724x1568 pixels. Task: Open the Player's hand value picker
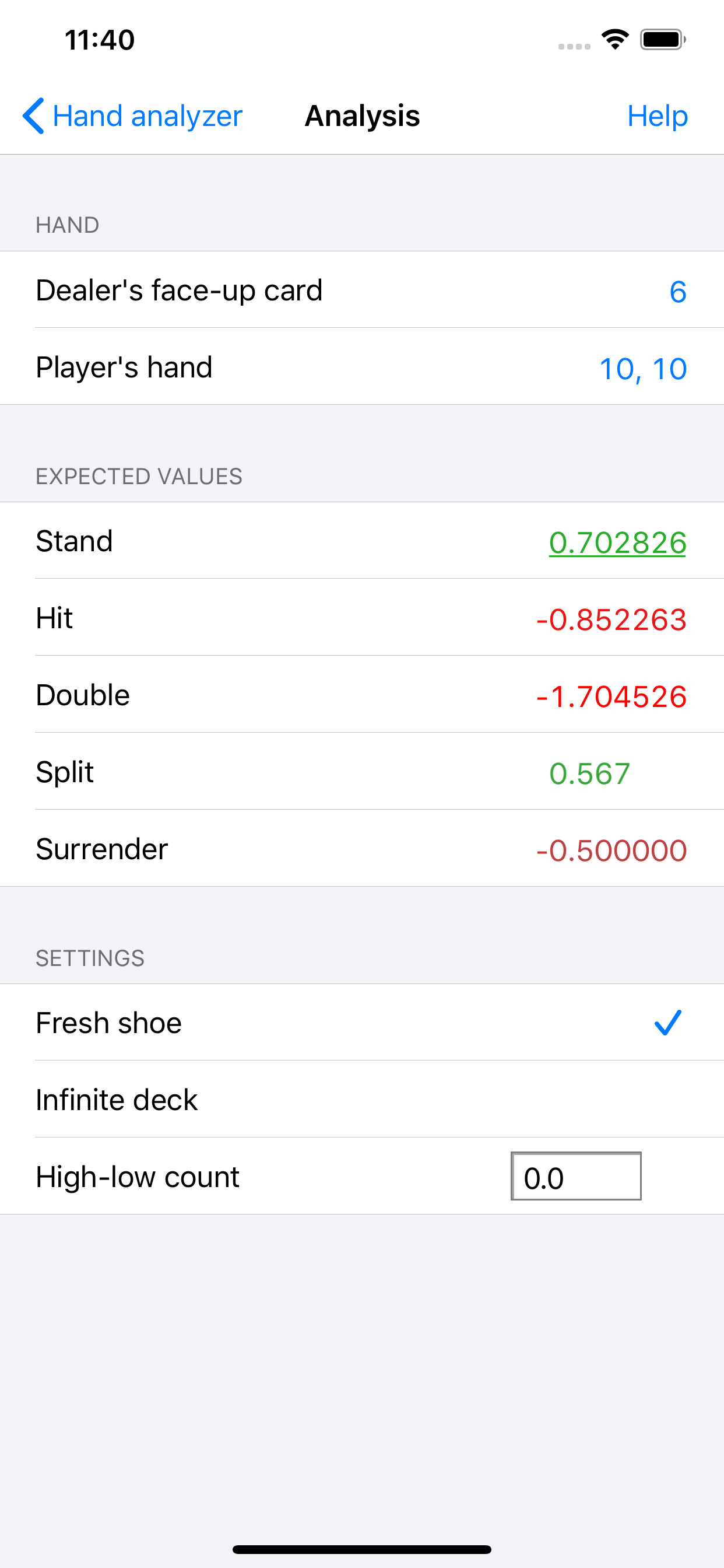(362, 367)
